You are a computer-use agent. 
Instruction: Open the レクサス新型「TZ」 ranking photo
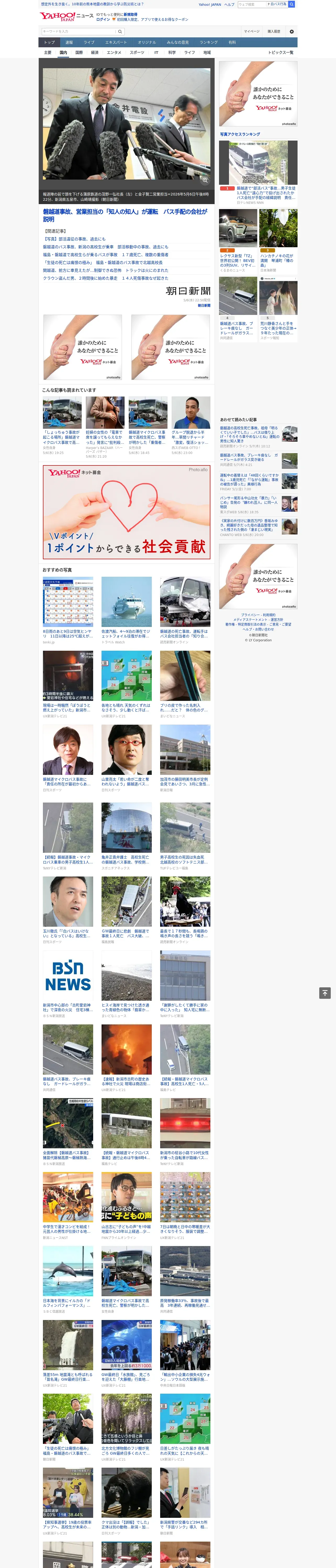coord(238,228)
